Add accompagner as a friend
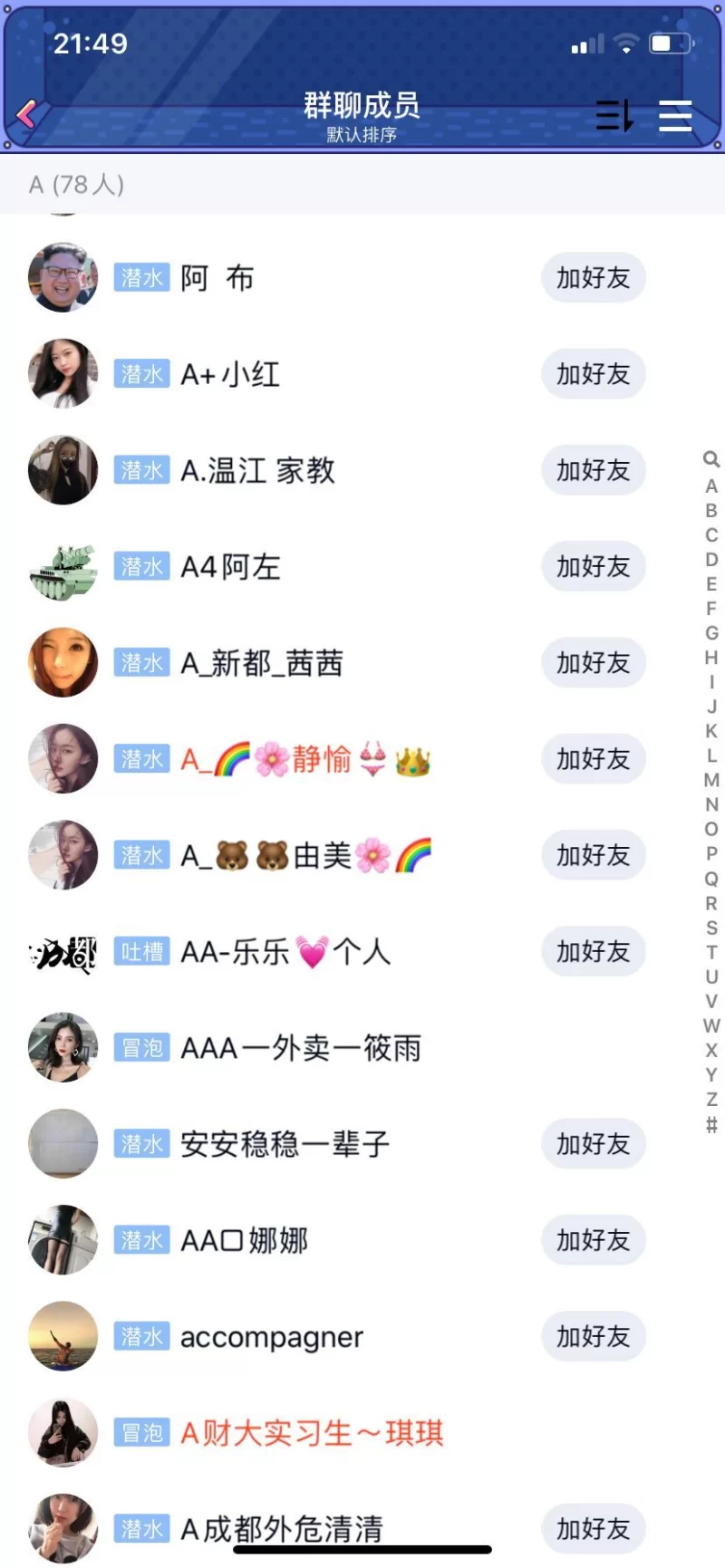This screenshot has height=1568, width=725. pos(593,1336)
